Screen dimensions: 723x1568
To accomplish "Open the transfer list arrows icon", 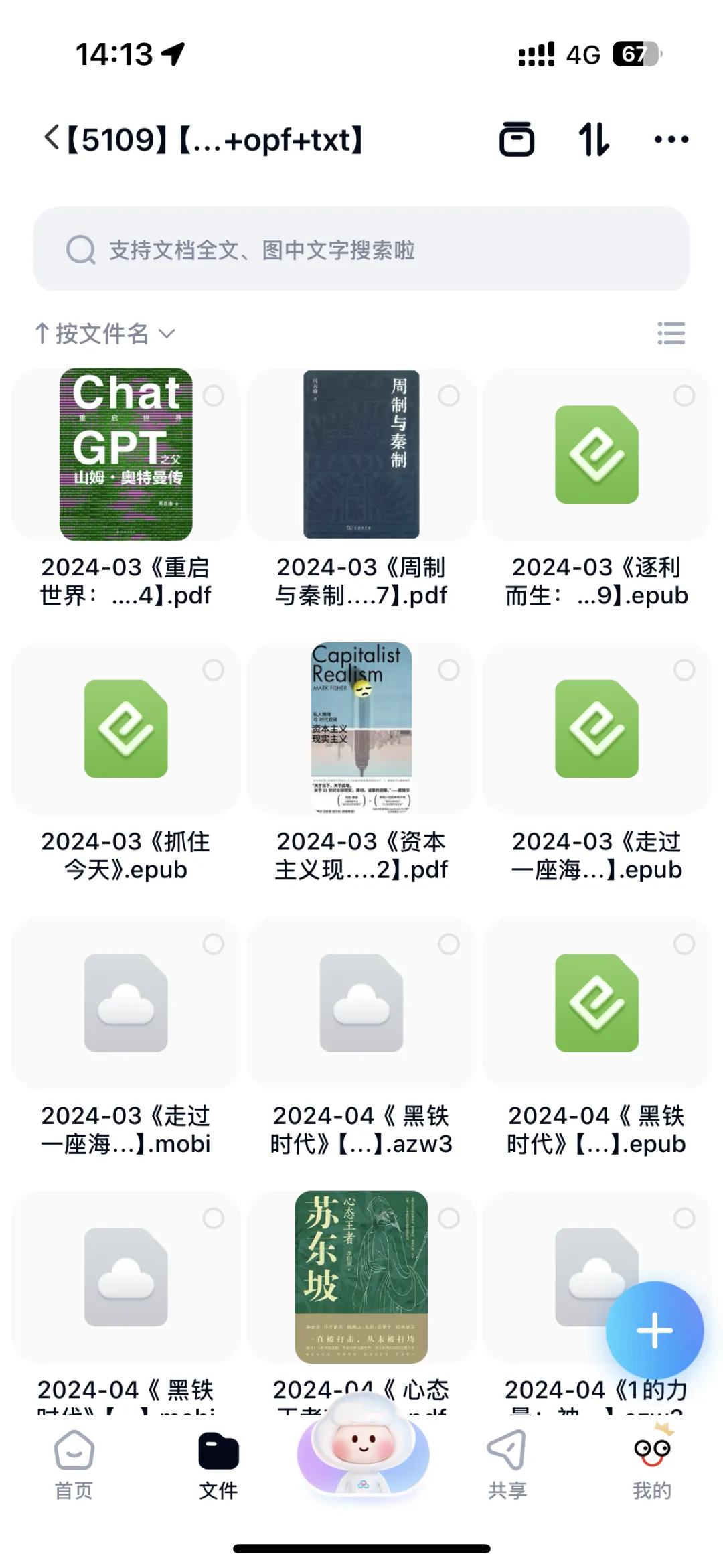I will (594, 140).
